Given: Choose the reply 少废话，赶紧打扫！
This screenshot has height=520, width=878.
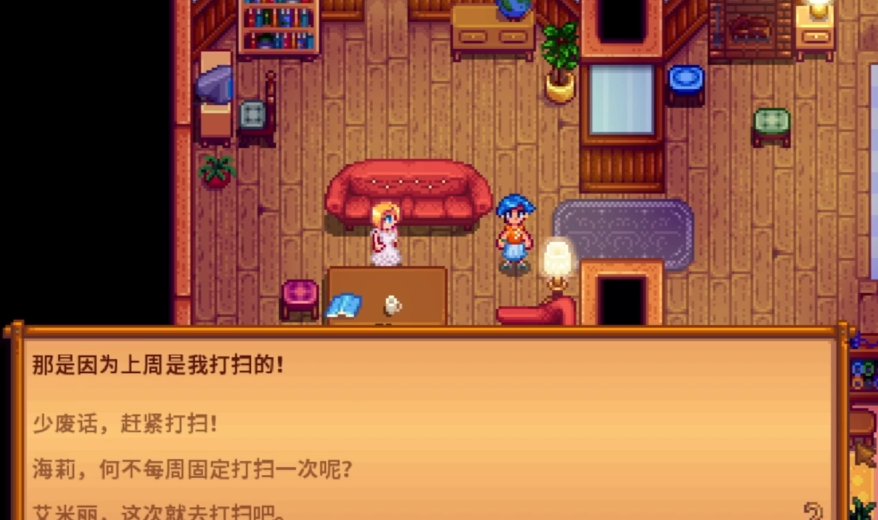Looking at the screenshot, I should click(125, 424).
